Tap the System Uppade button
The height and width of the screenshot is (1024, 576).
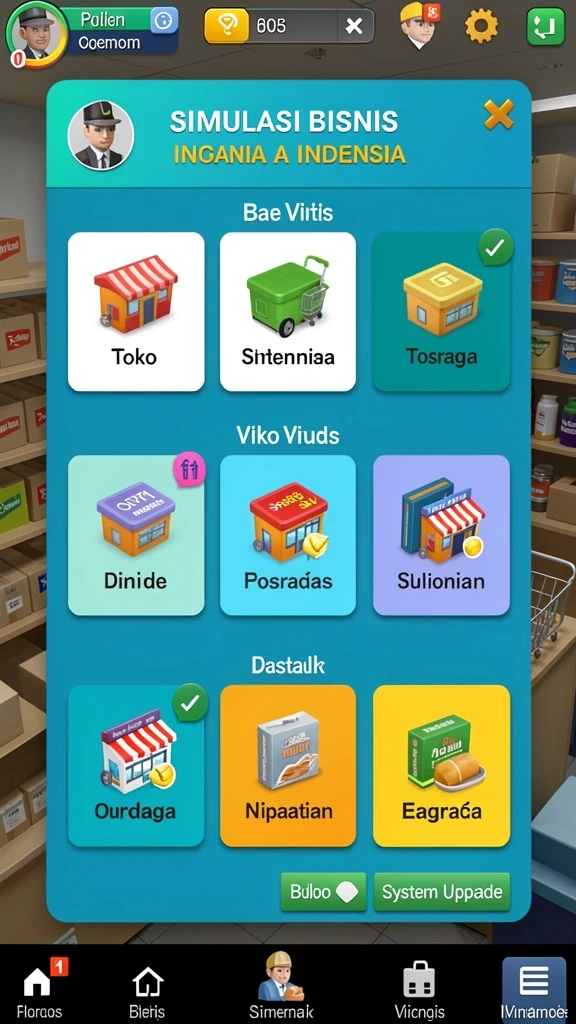pyautogui.click(x=442, y=892)
